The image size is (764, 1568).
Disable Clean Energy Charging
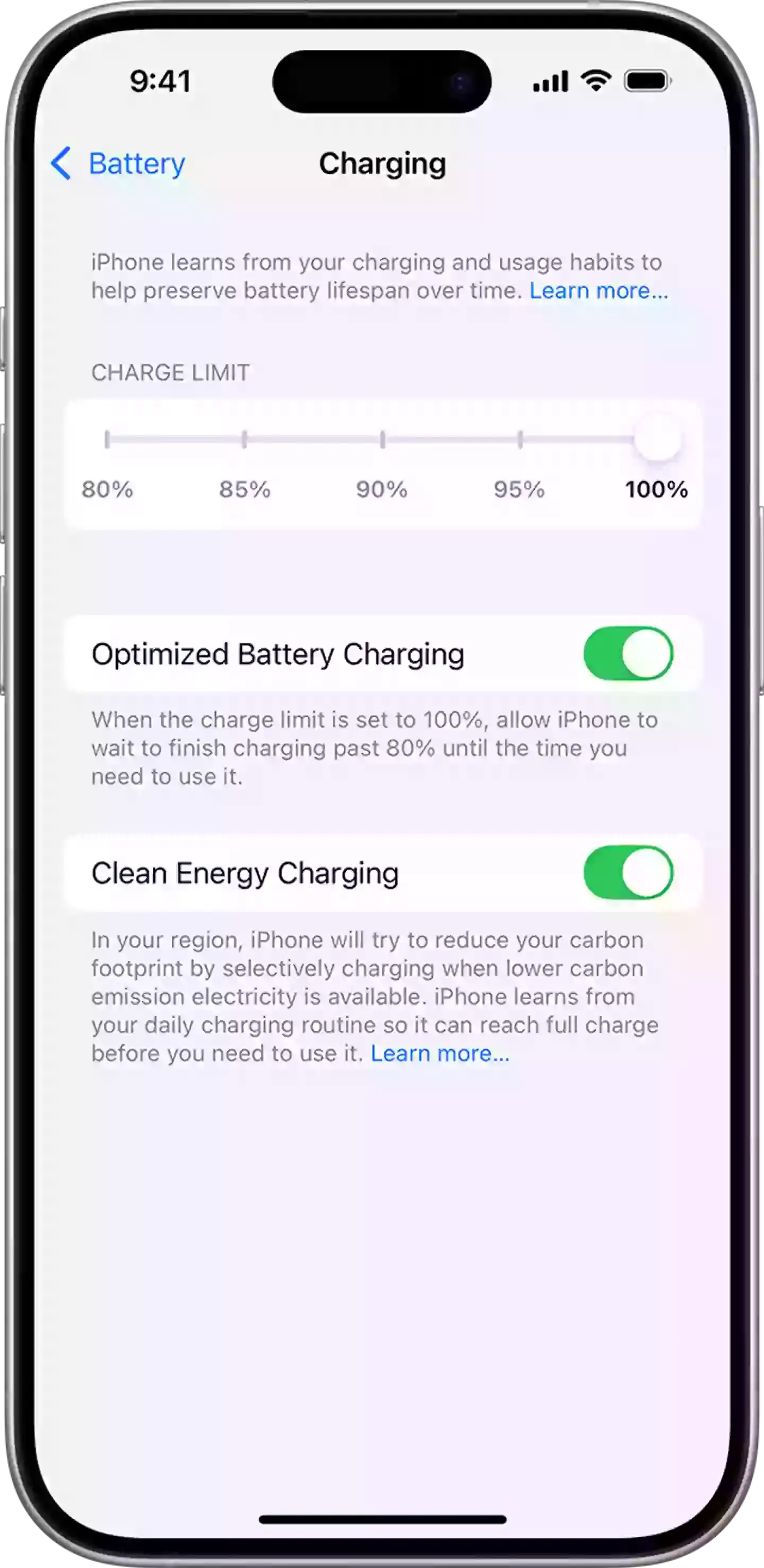coord(628,872)
